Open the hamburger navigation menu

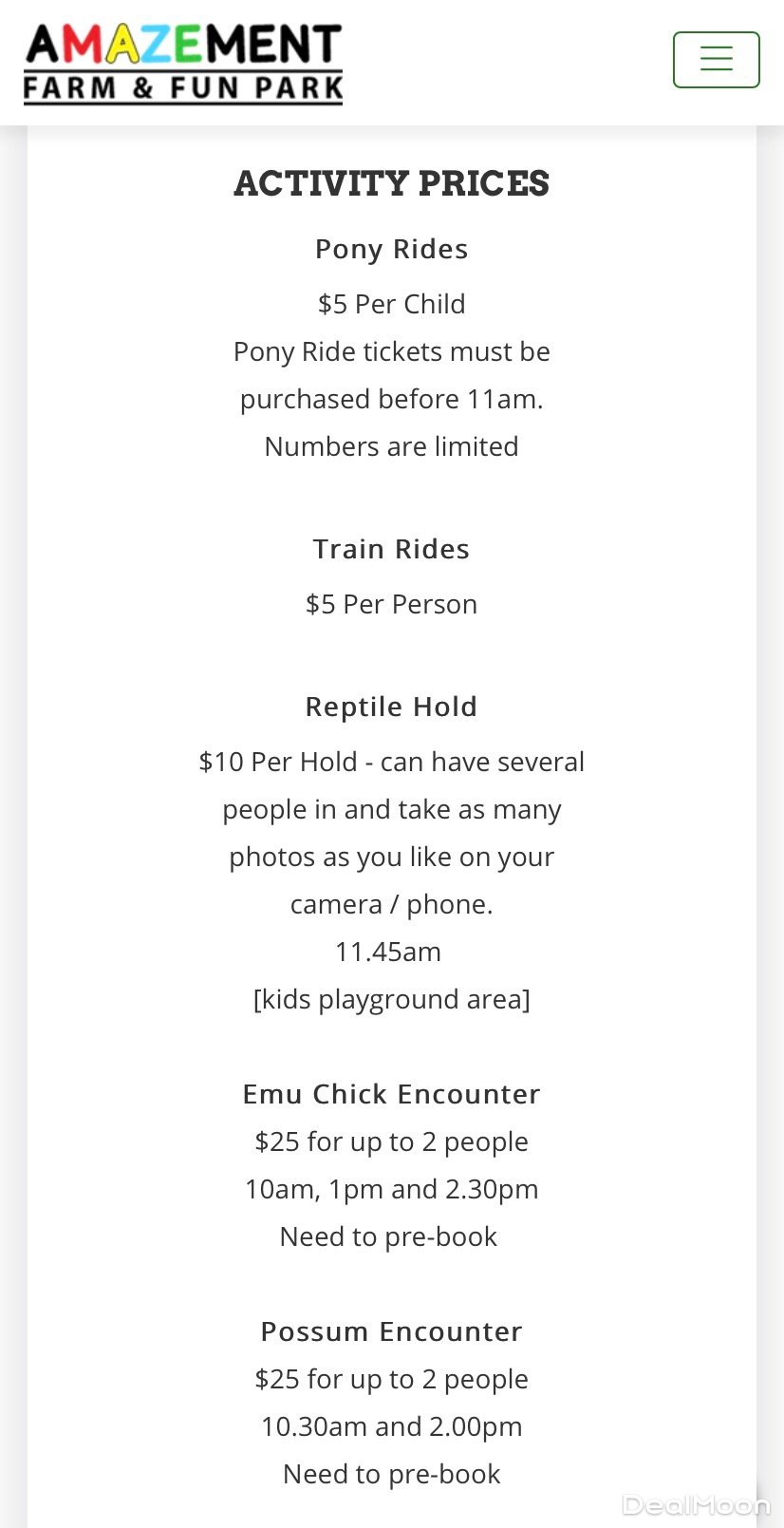click(716, 60)
